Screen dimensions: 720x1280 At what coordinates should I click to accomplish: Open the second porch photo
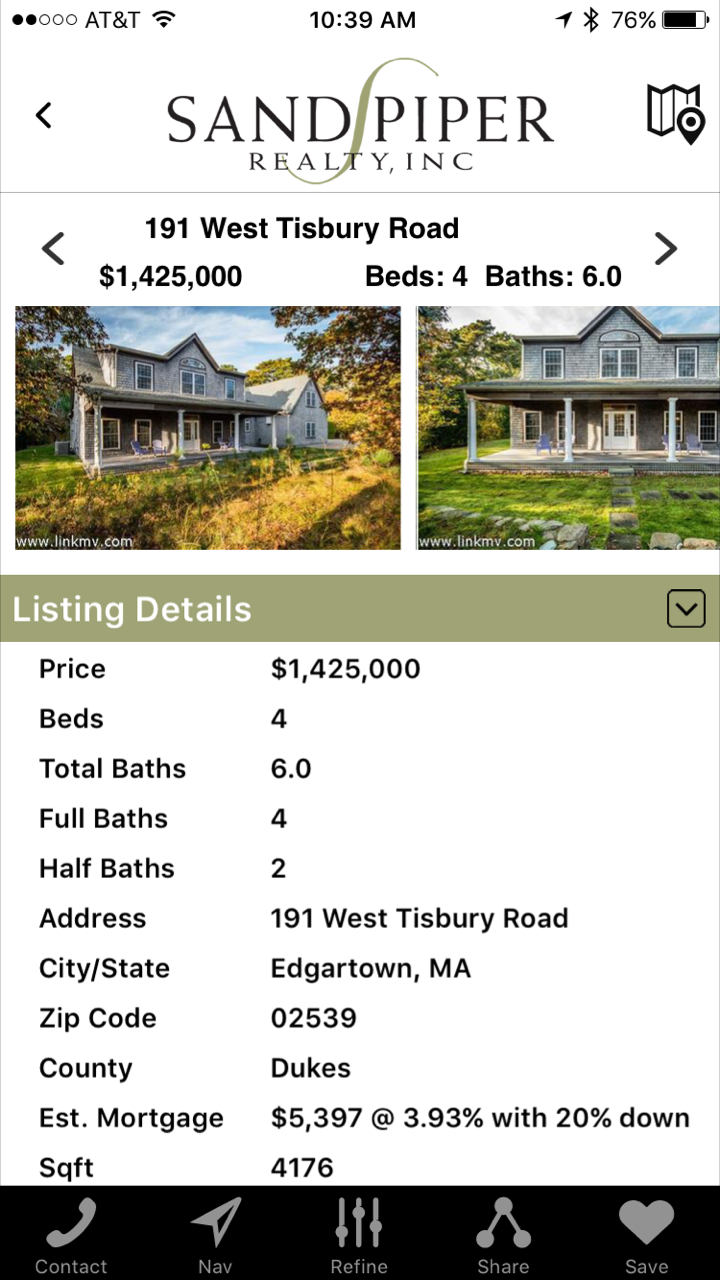pos(568,428)
